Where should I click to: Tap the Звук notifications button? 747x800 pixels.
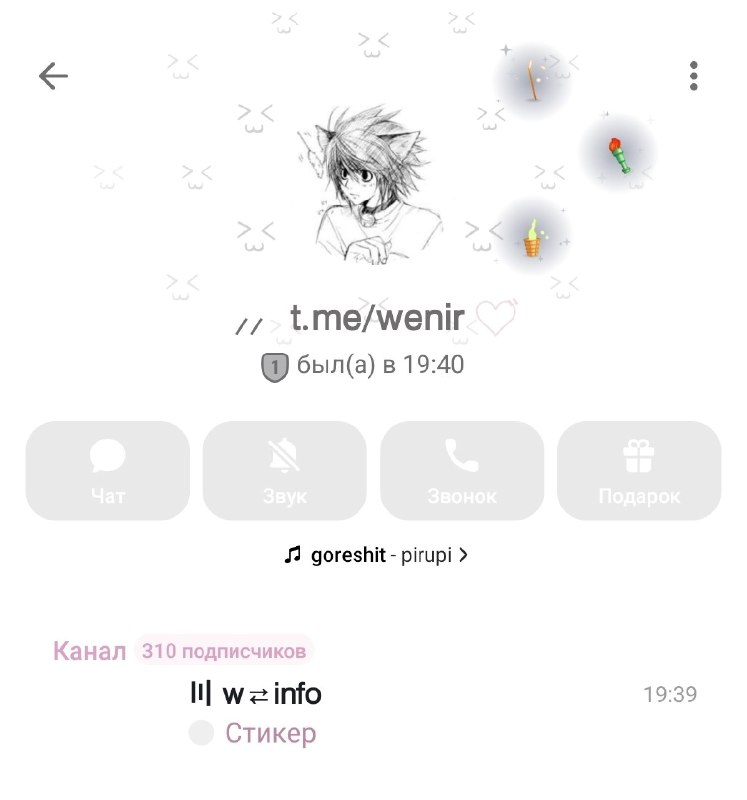pyautogui.click(x=285, y=470)
